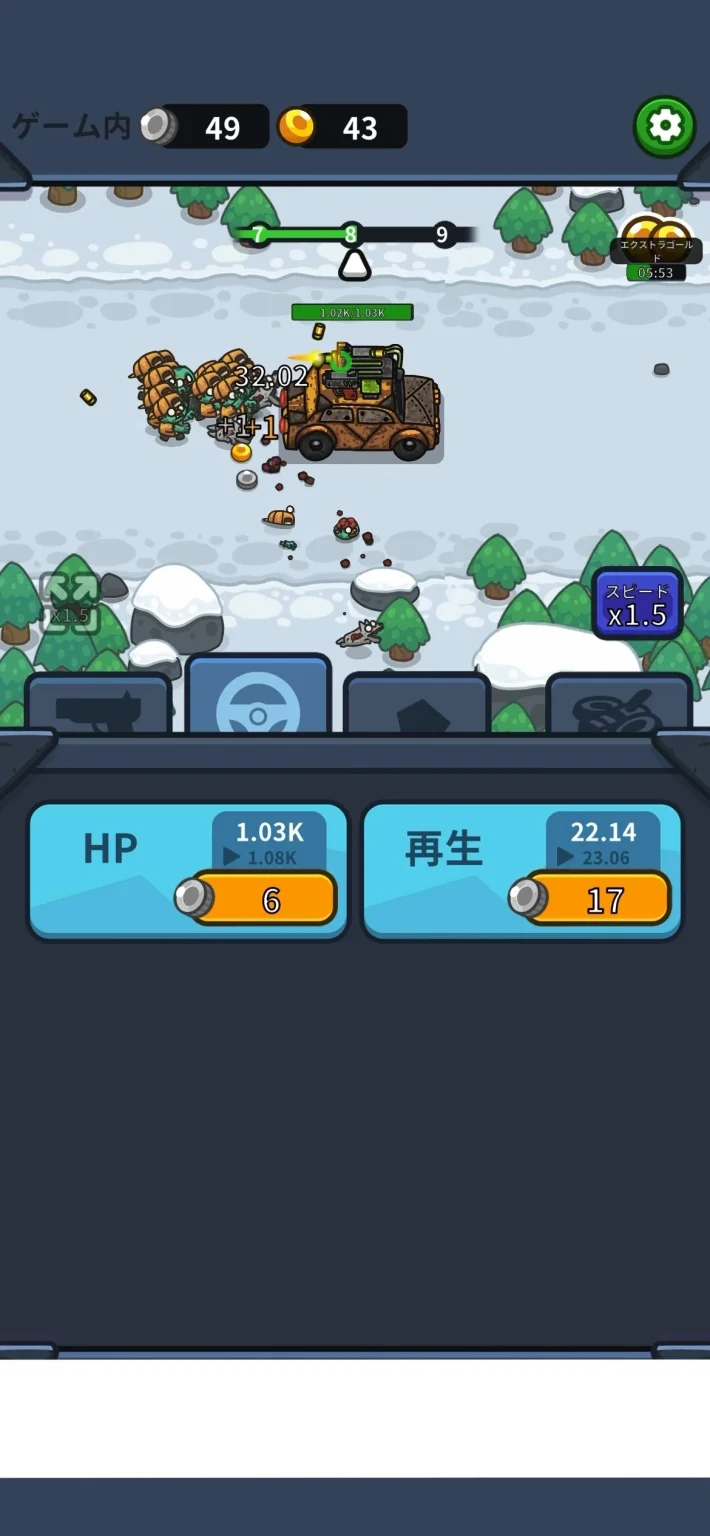
Task: Open the green settings gear
Action: tap(664, 126)
